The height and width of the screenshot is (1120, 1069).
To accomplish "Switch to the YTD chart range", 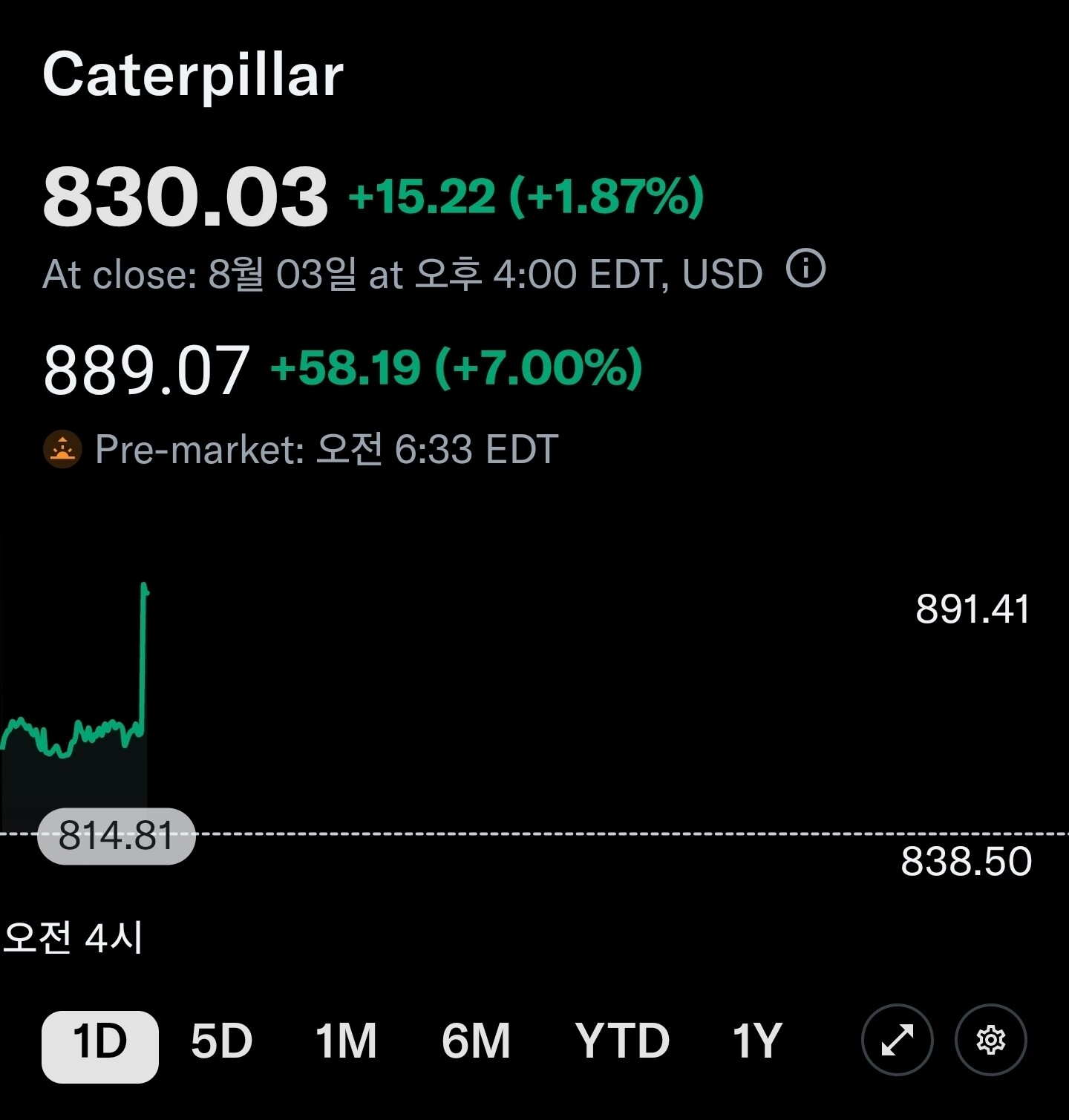I will pyautogui.click(x=622, y=1041).
